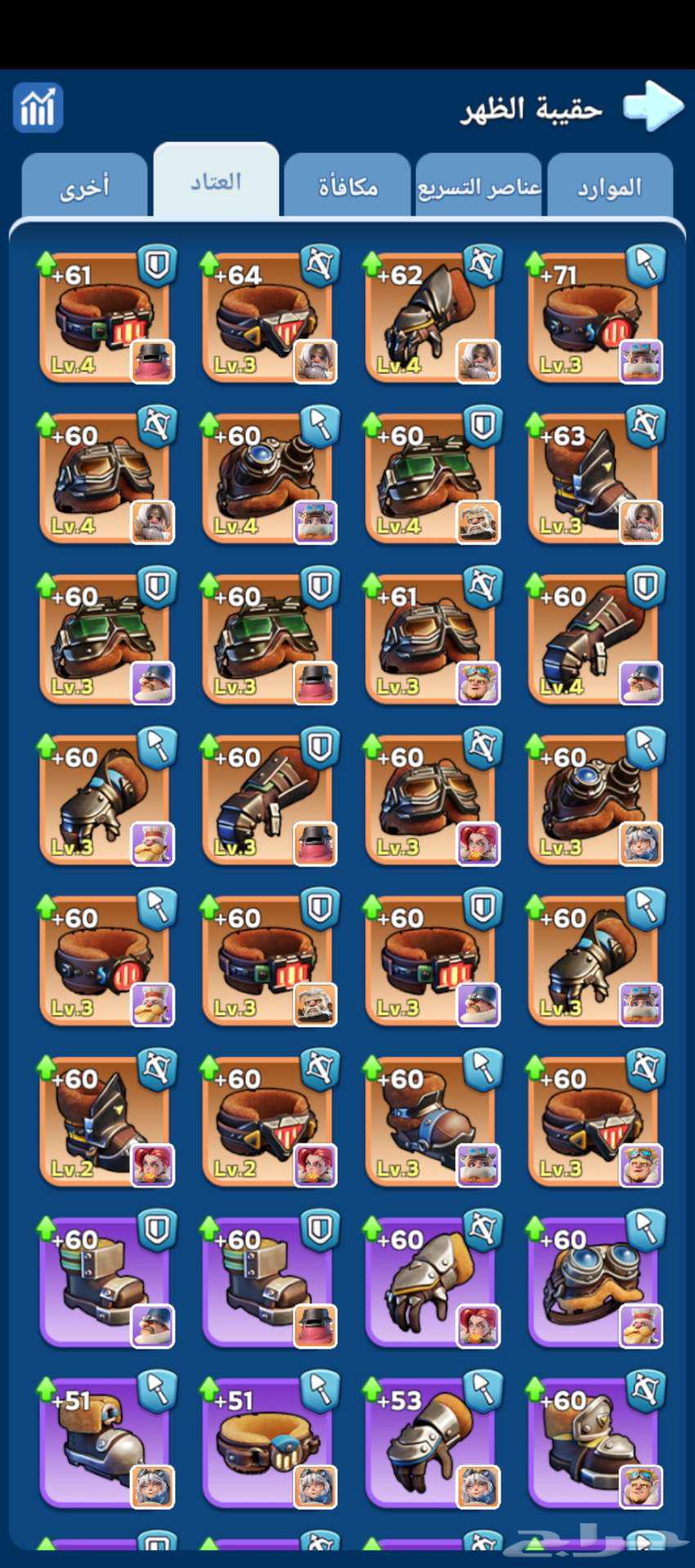
Task: Select the العتاد tab
Action: tap(216, 181)
